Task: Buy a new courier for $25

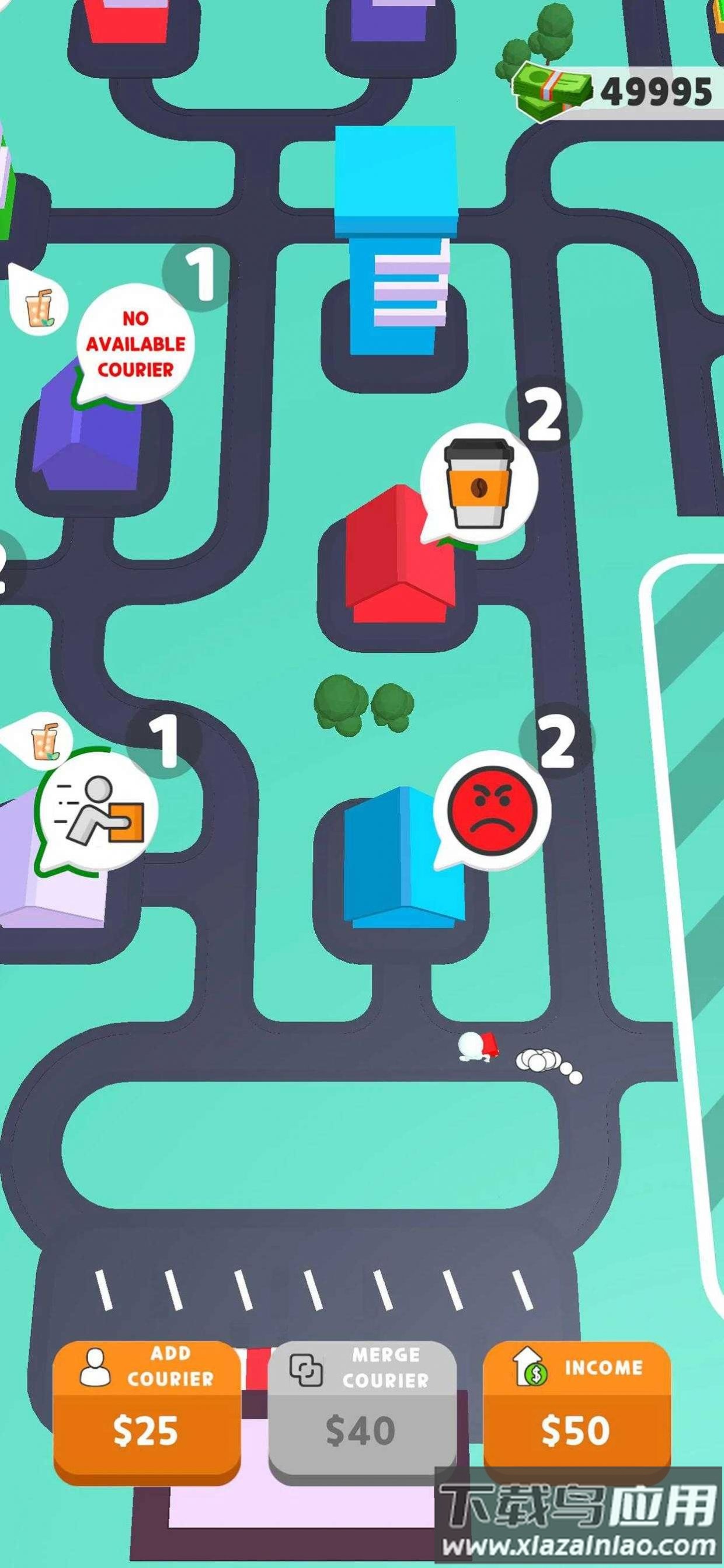Action: 146,1411
